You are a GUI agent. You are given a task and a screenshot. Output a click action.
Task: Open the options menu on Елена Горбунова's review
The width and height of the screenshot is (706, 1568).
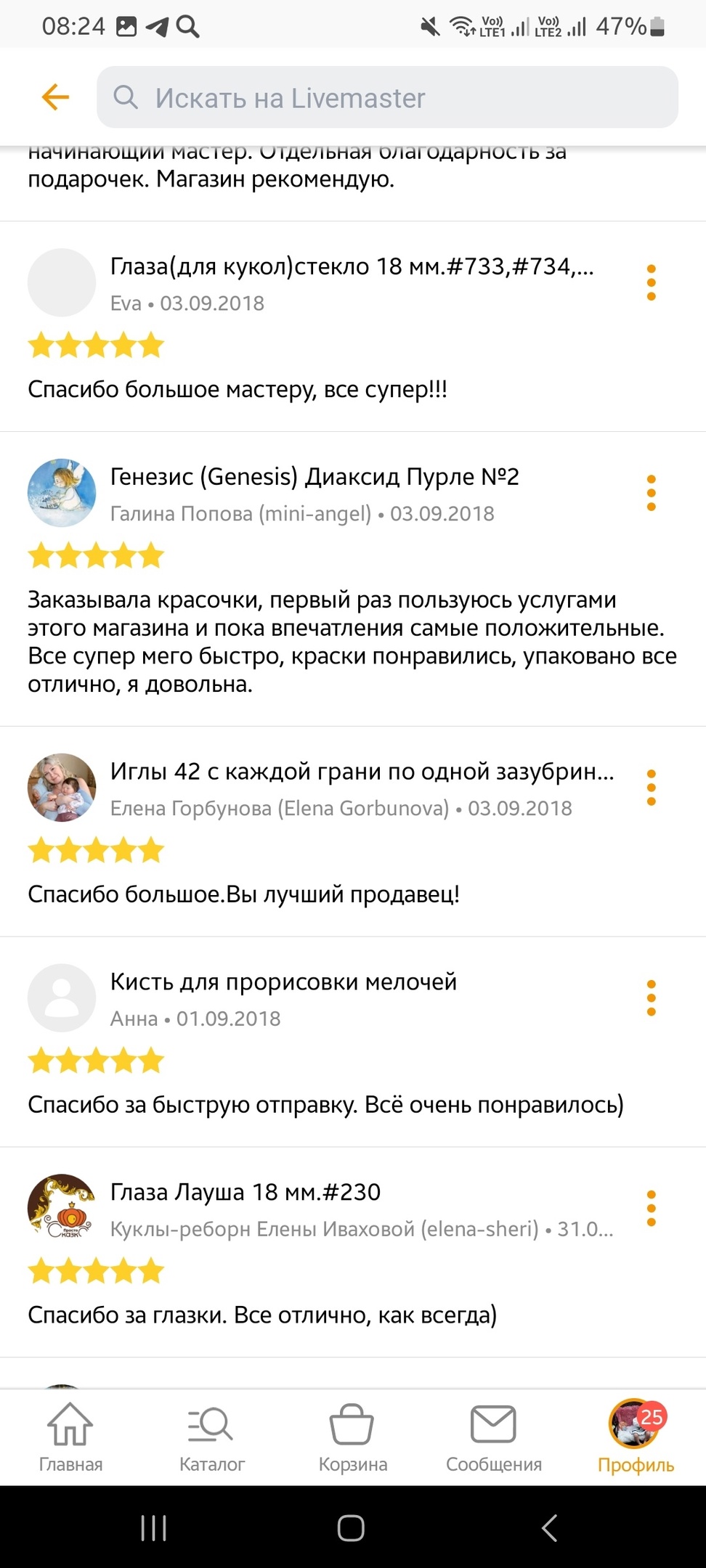(x=651, y=788)
